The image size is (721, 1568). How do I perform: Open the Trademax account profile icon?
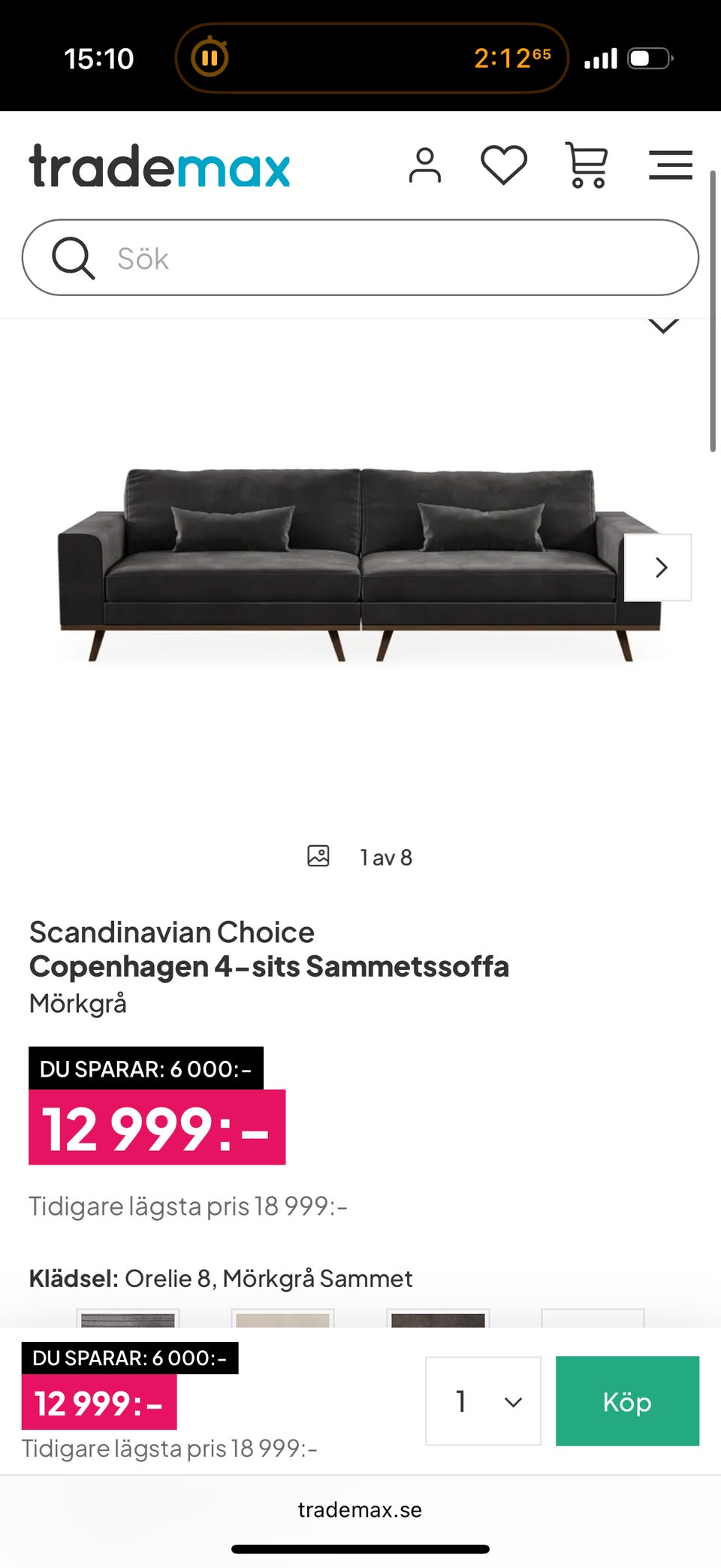coord(426,165)
